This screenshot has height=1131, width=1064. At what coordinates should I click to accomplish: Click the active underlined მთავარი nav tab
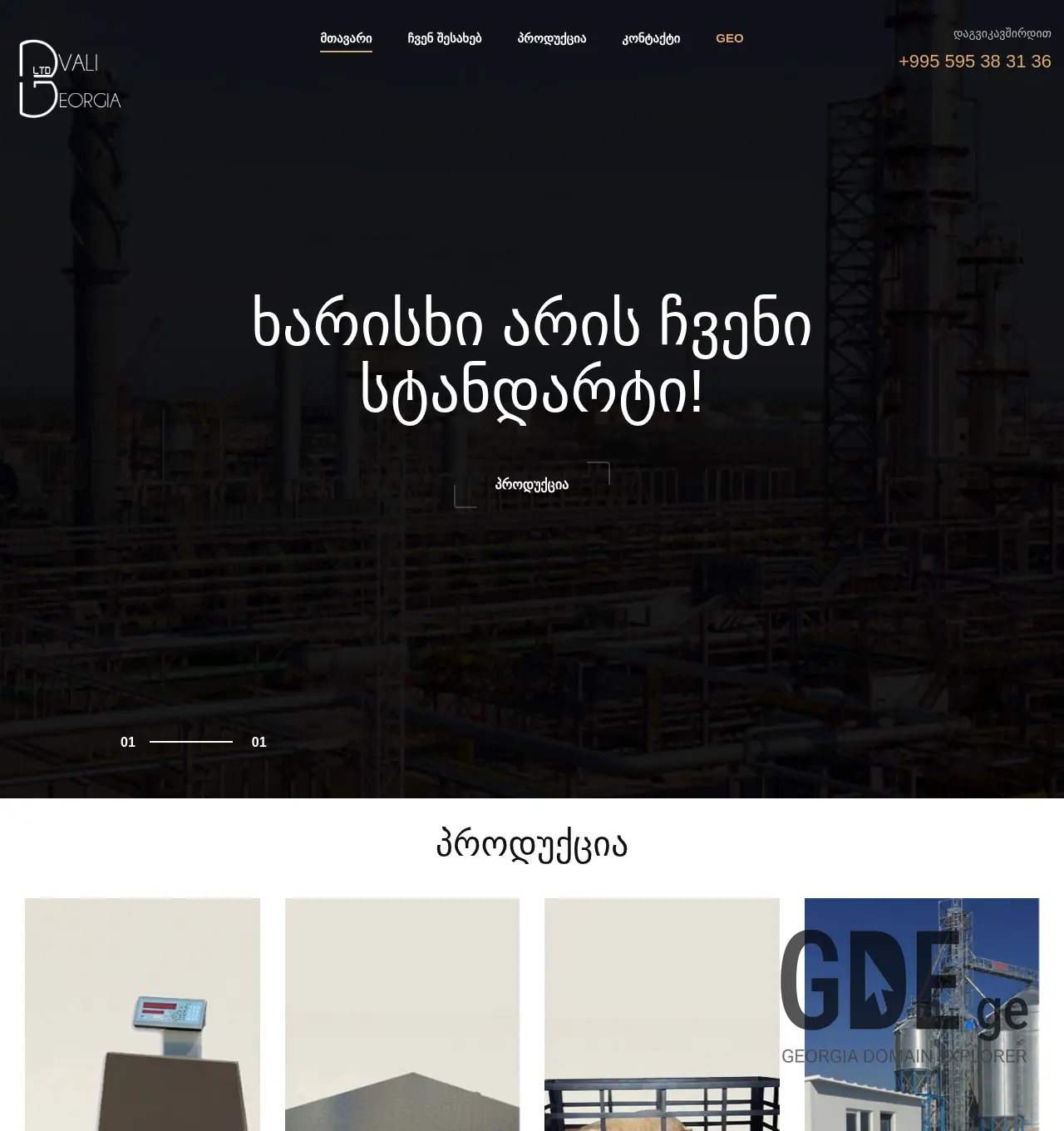click(x=346, y=38)
